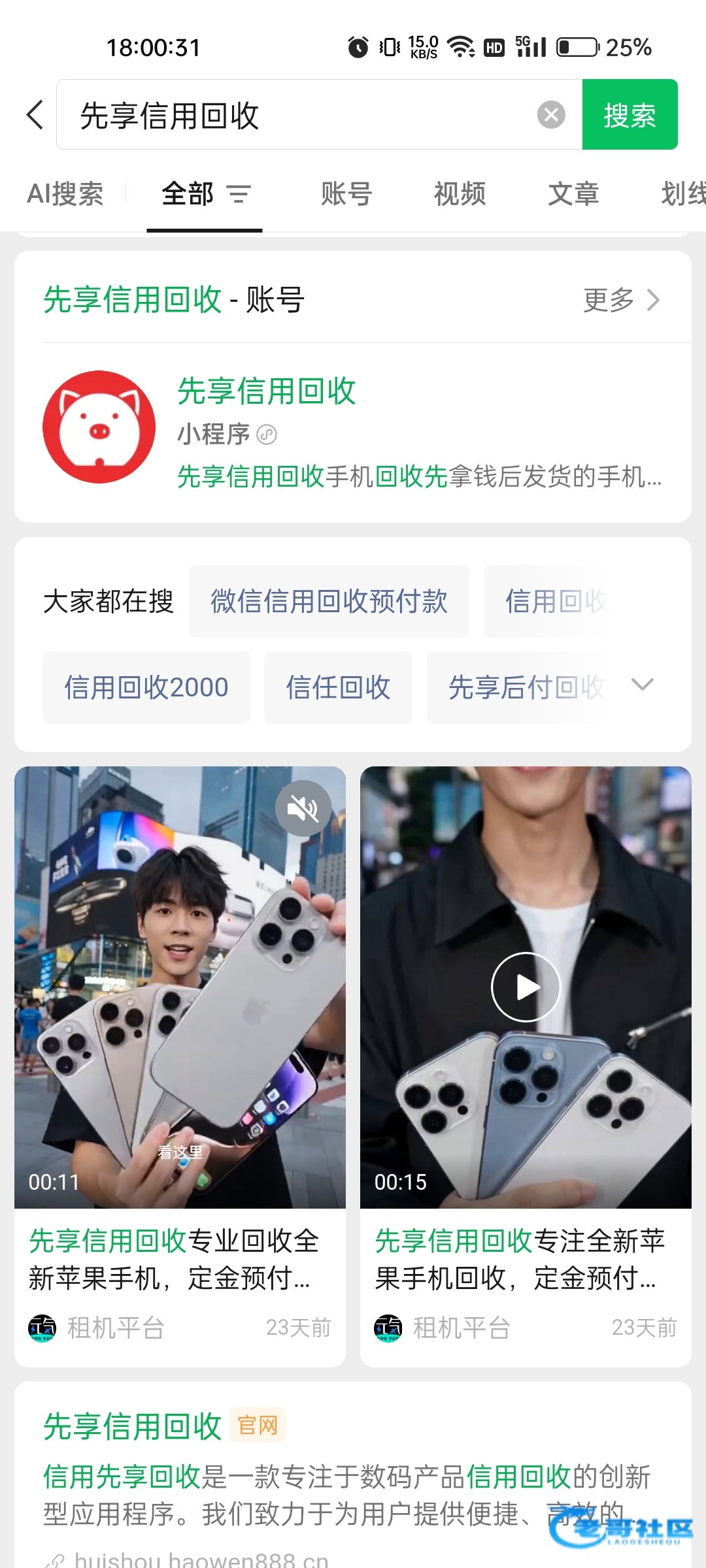Switch to the 账号 tab
Viewport: 706px width, 1568px height.
346,194
